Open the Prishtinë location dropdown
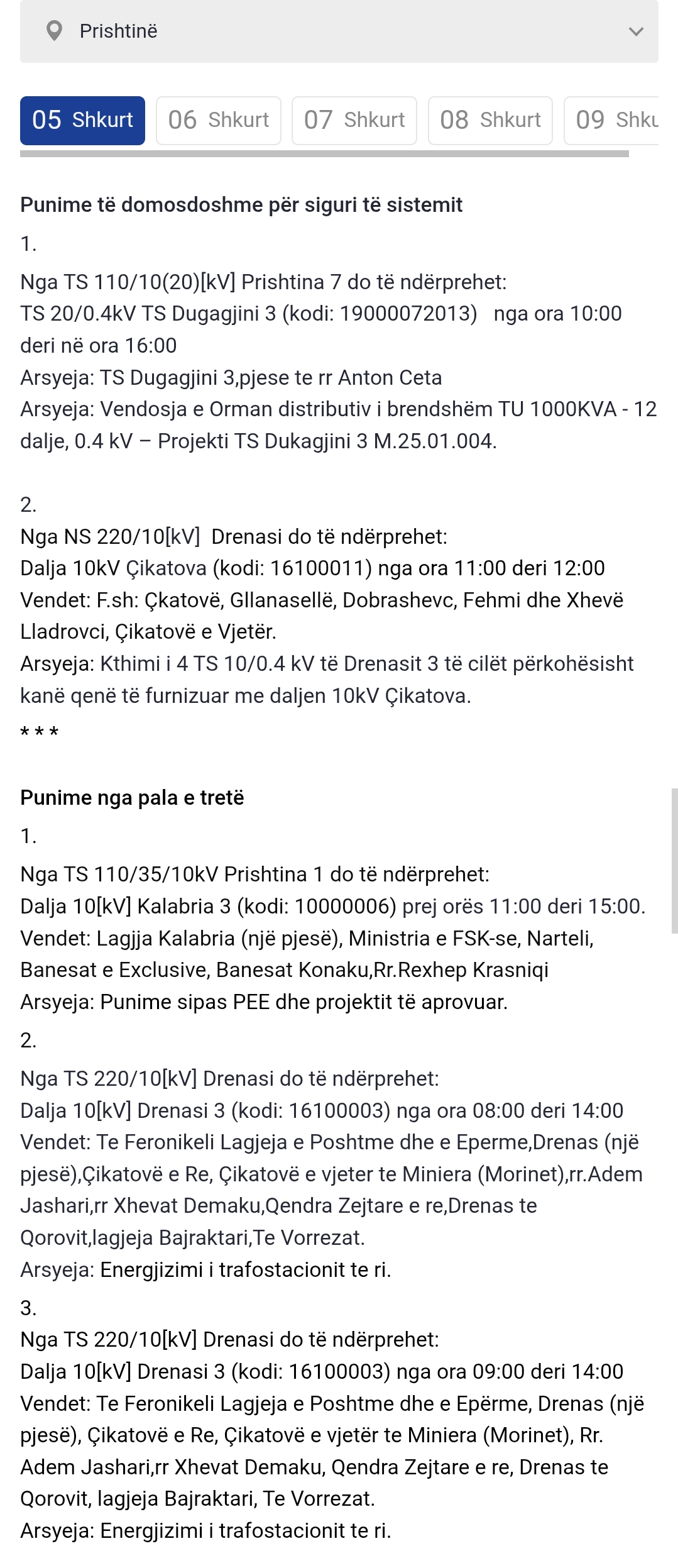The width and height of the screenshot is (678, 1568). [339, 31]
